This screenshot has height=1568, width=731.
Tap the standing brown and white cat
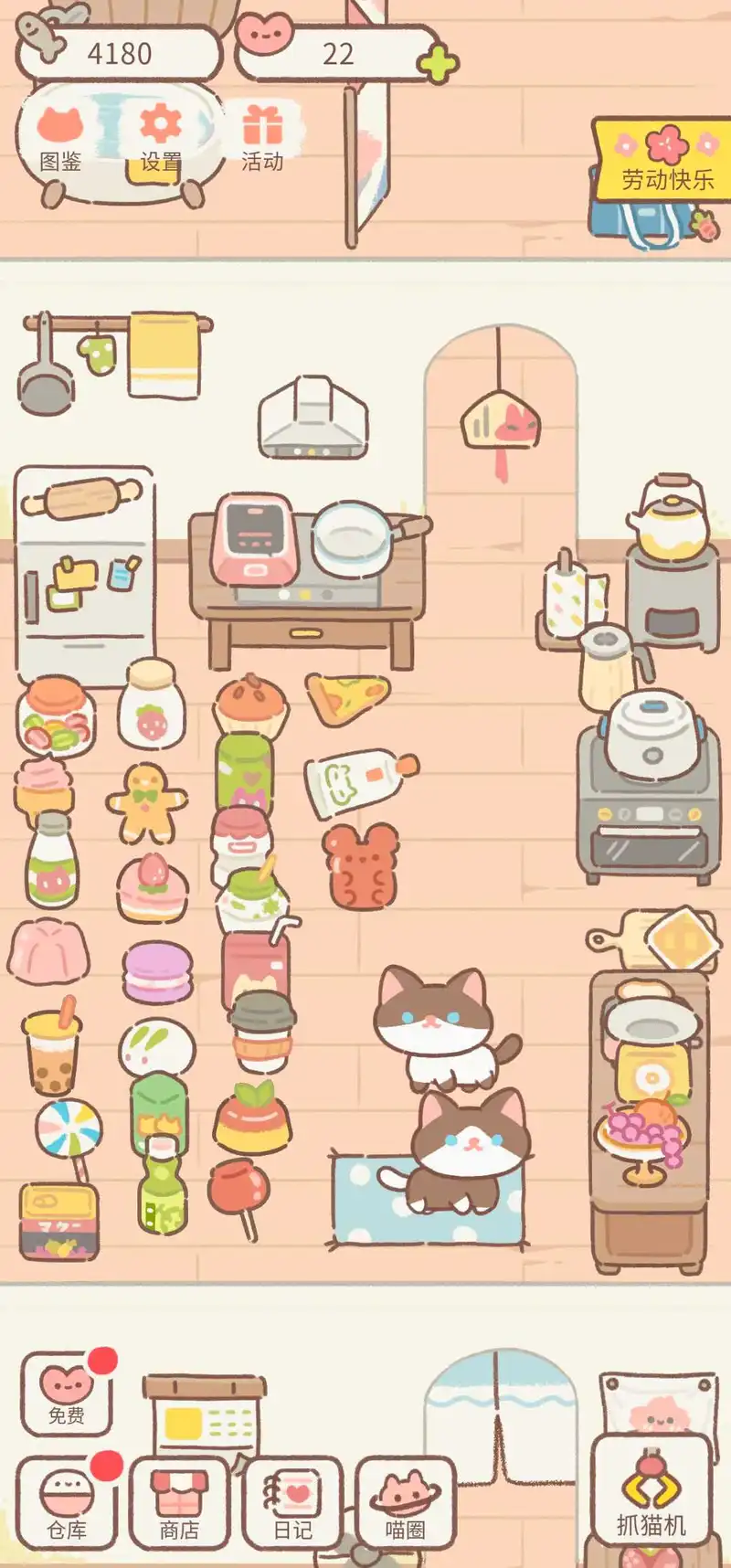(440, 1025)
